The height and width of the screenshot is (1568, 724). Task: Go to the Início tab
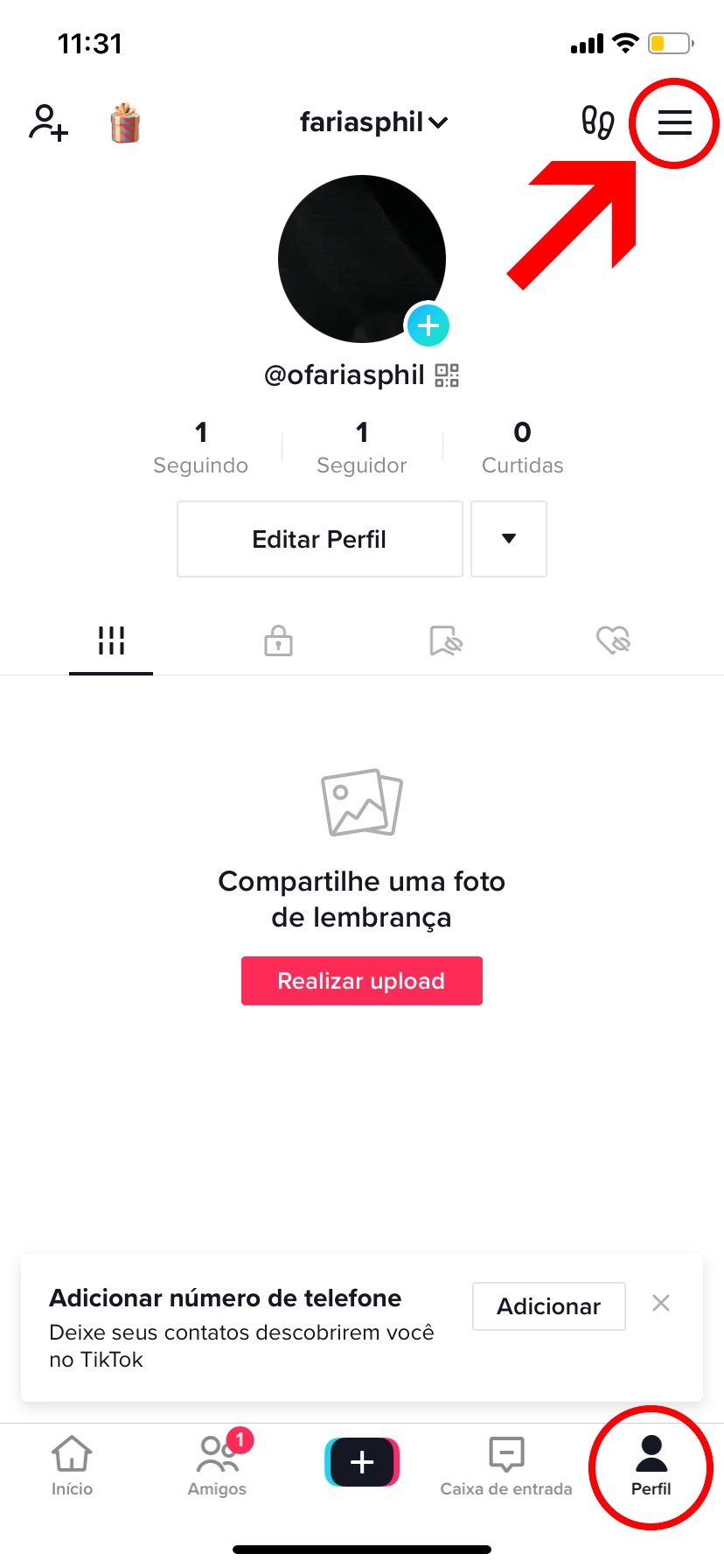pos(72,1464)
